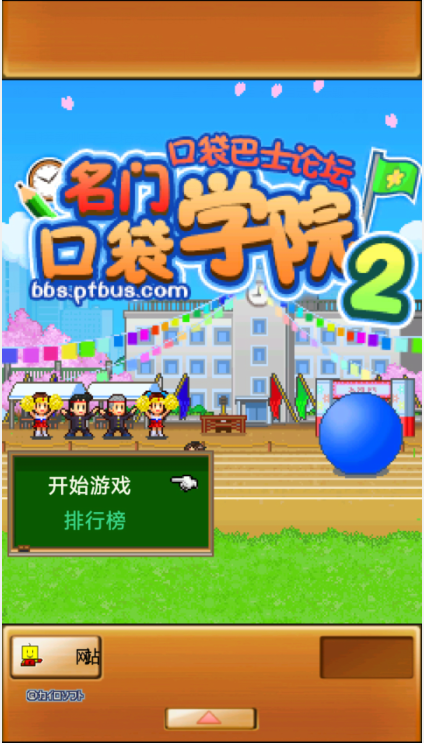Select 开始游戏 to start the game
This screenshot has width=424, height=743.
pyautogui.click(x=89, y=486)
